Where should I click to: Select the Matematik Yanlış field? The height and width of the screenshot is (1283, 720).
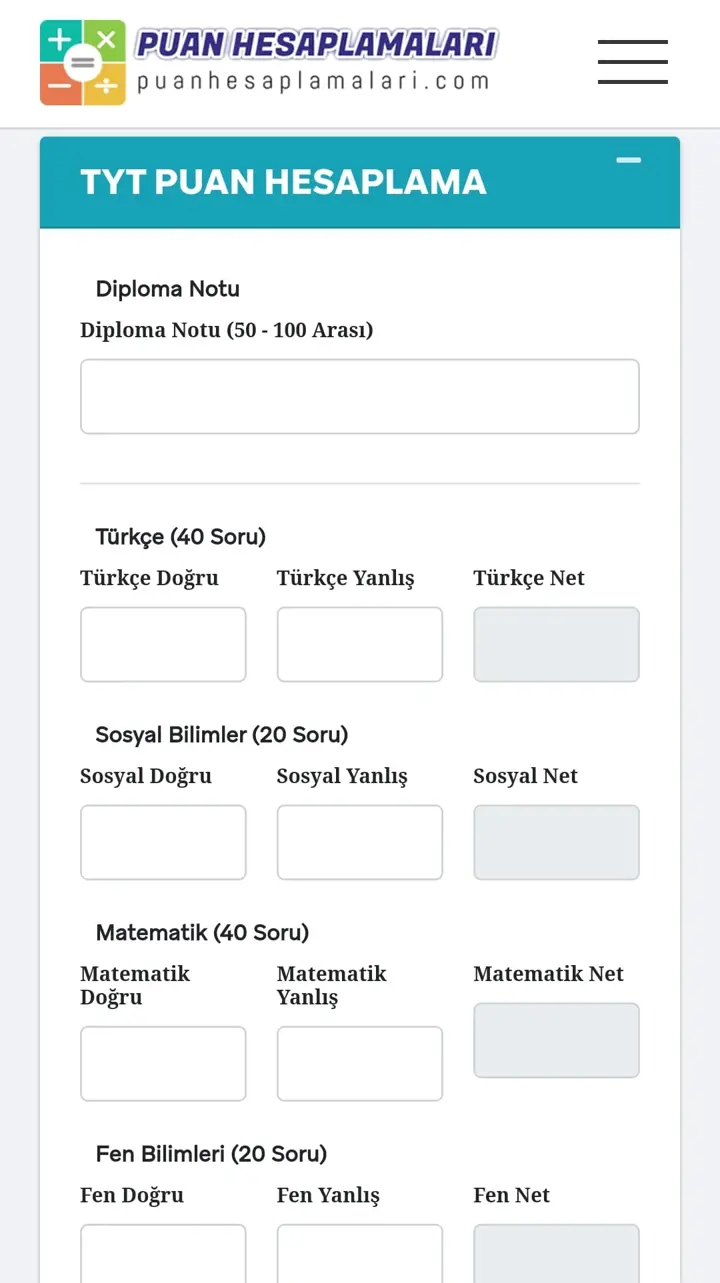(x=360, y=1064)
